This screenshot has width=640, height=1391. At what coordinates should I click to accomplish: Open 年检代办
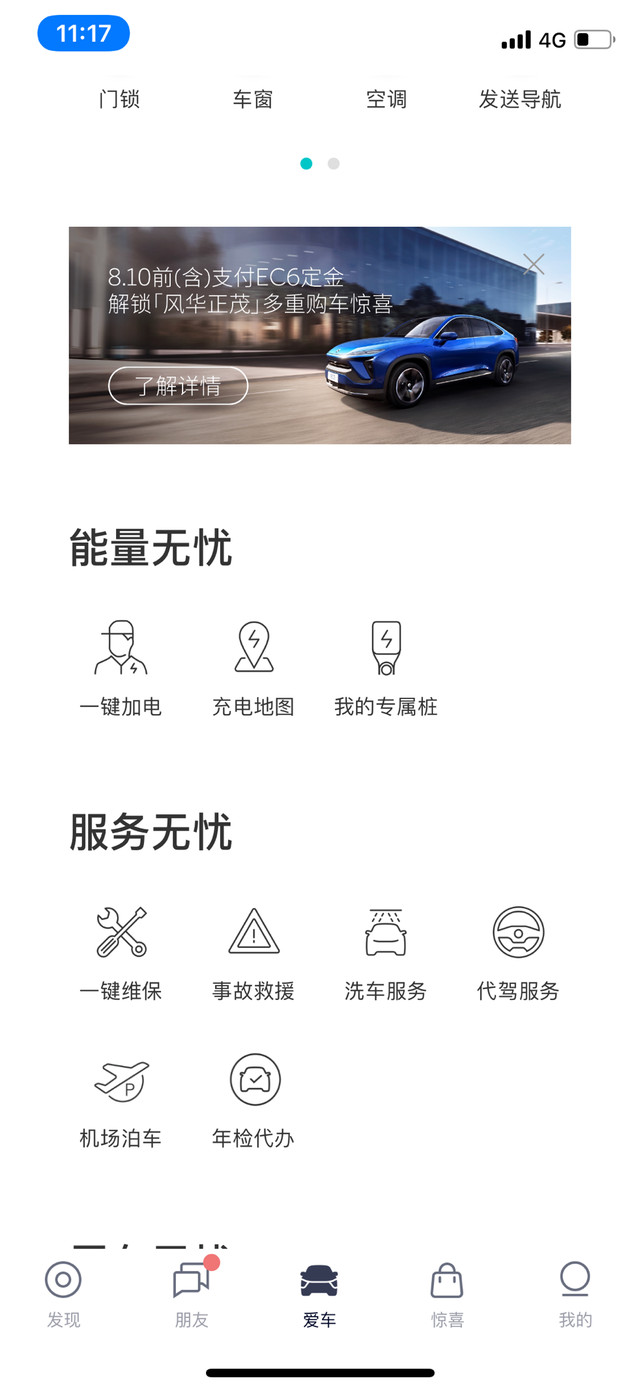253,1099
